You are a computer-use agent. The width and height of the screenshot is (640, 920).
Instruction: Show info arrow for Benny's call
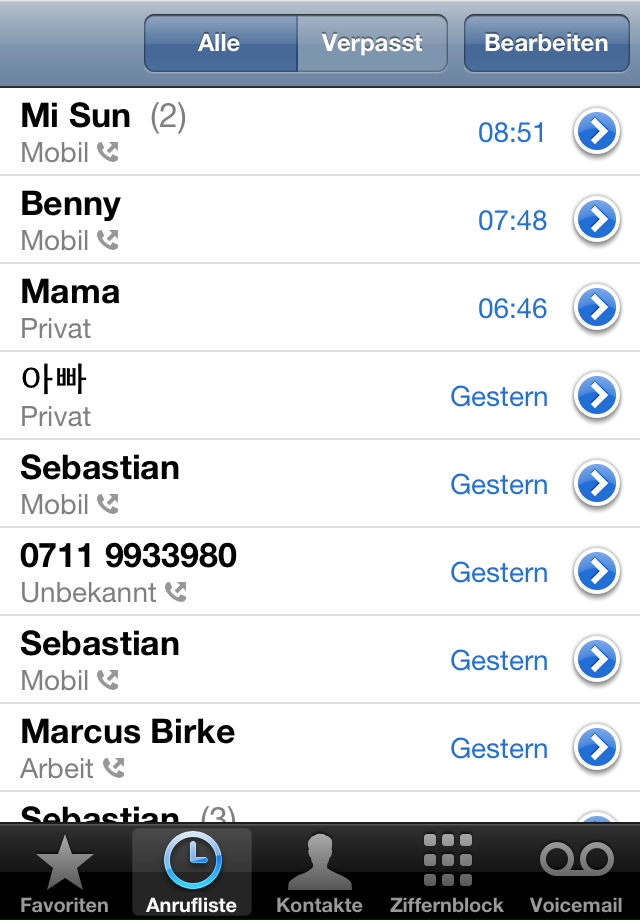point(597,221)
